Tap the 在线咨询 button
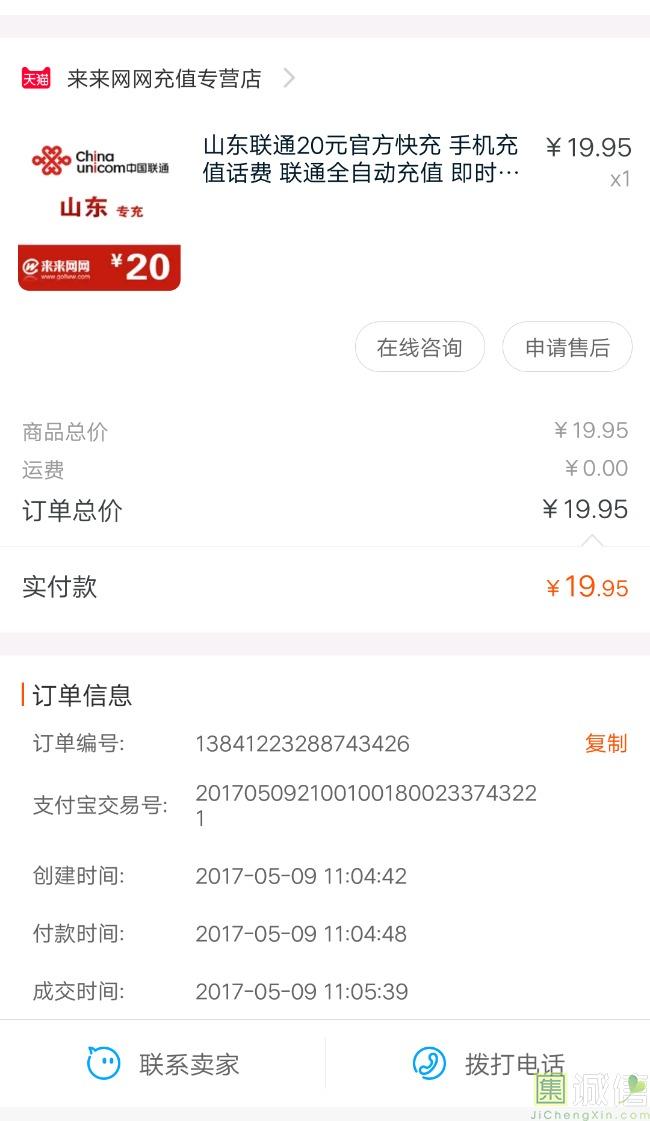Screen dimensions: 650x1121 click(420, 347)
